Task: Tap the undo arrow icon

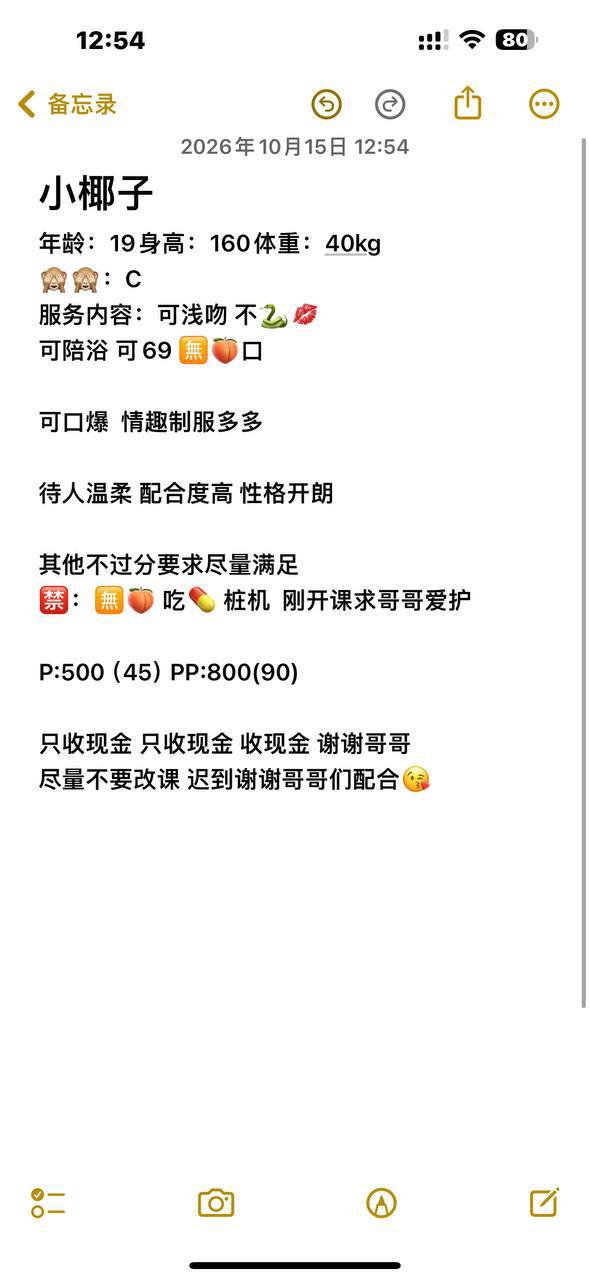Action: pos(326,104)
